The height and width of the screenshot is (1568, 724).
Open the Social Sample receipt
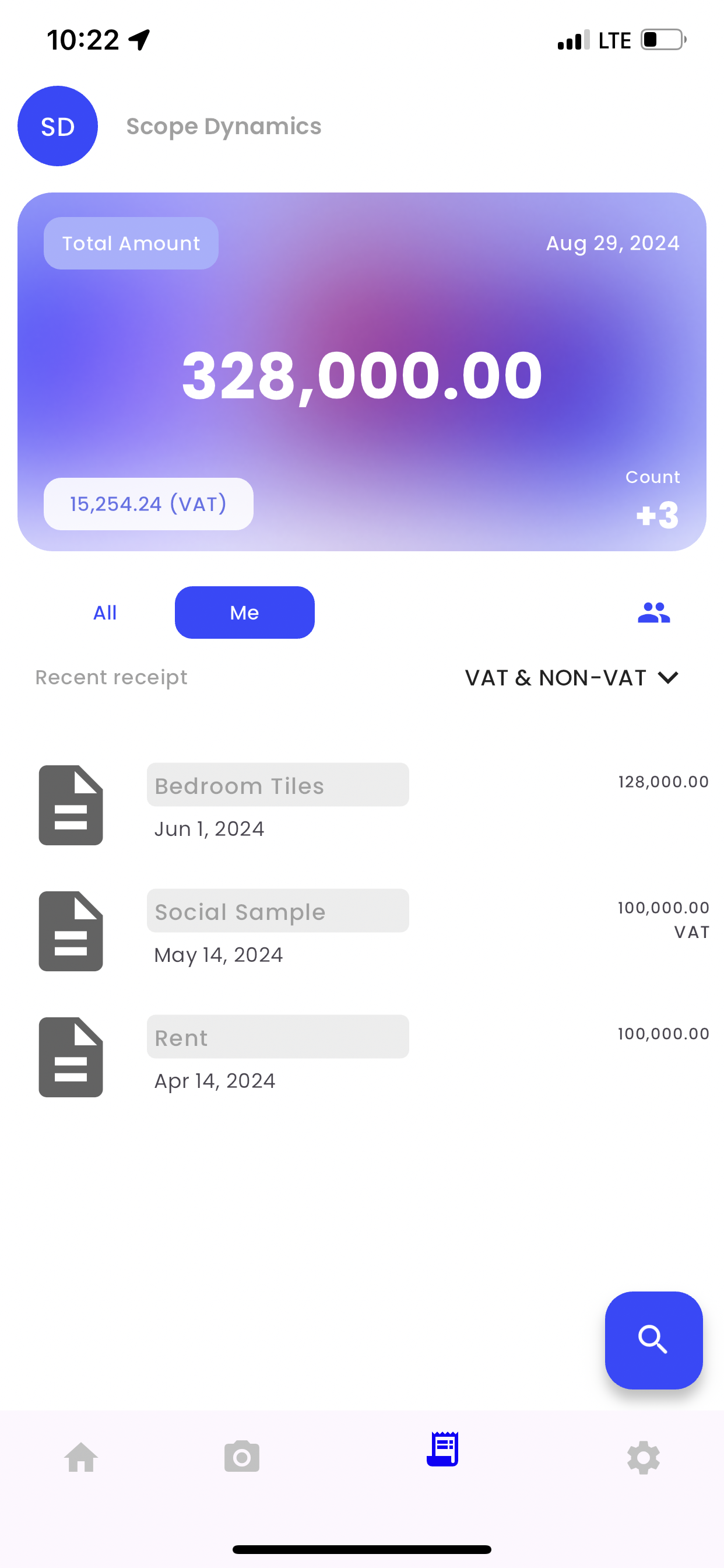(x=362, y=930)
